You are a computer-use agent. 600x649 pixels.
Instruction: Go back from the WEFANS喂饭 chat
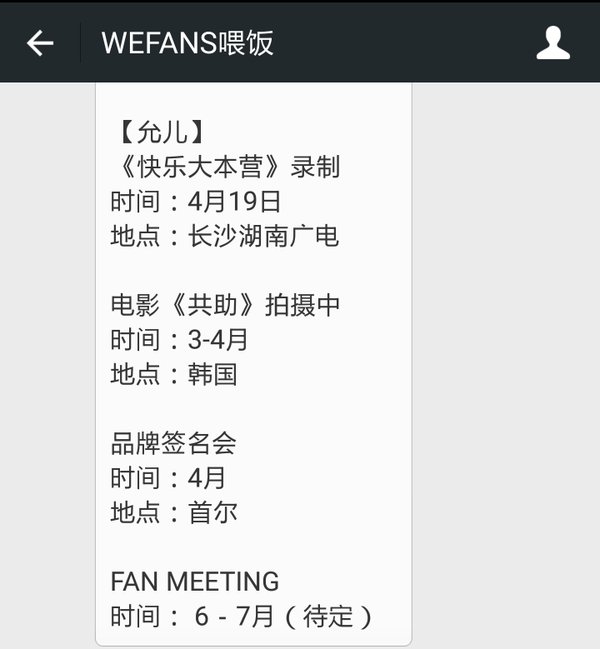pos(40,42)
